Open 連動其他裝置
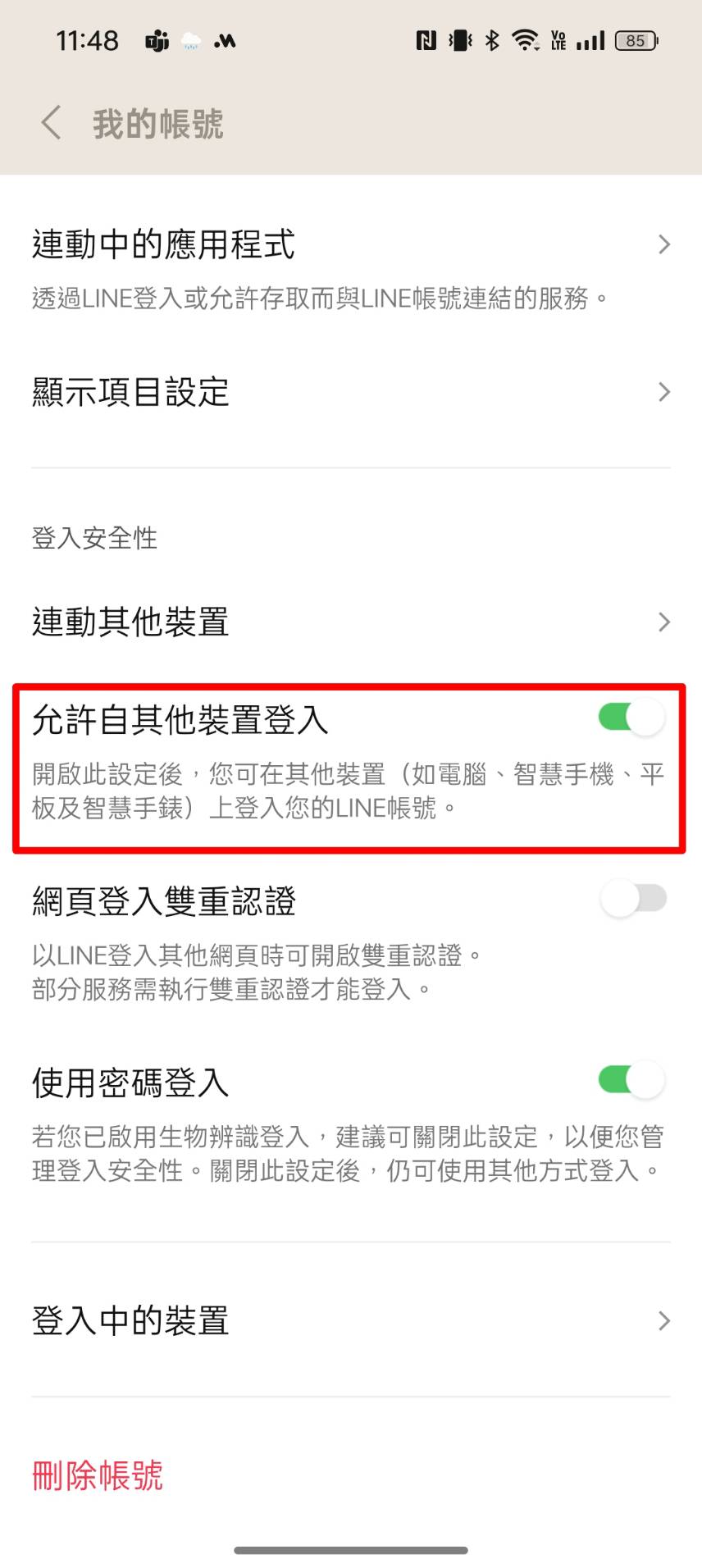The height and width of the screenshot is (1568, 702). 351,622
